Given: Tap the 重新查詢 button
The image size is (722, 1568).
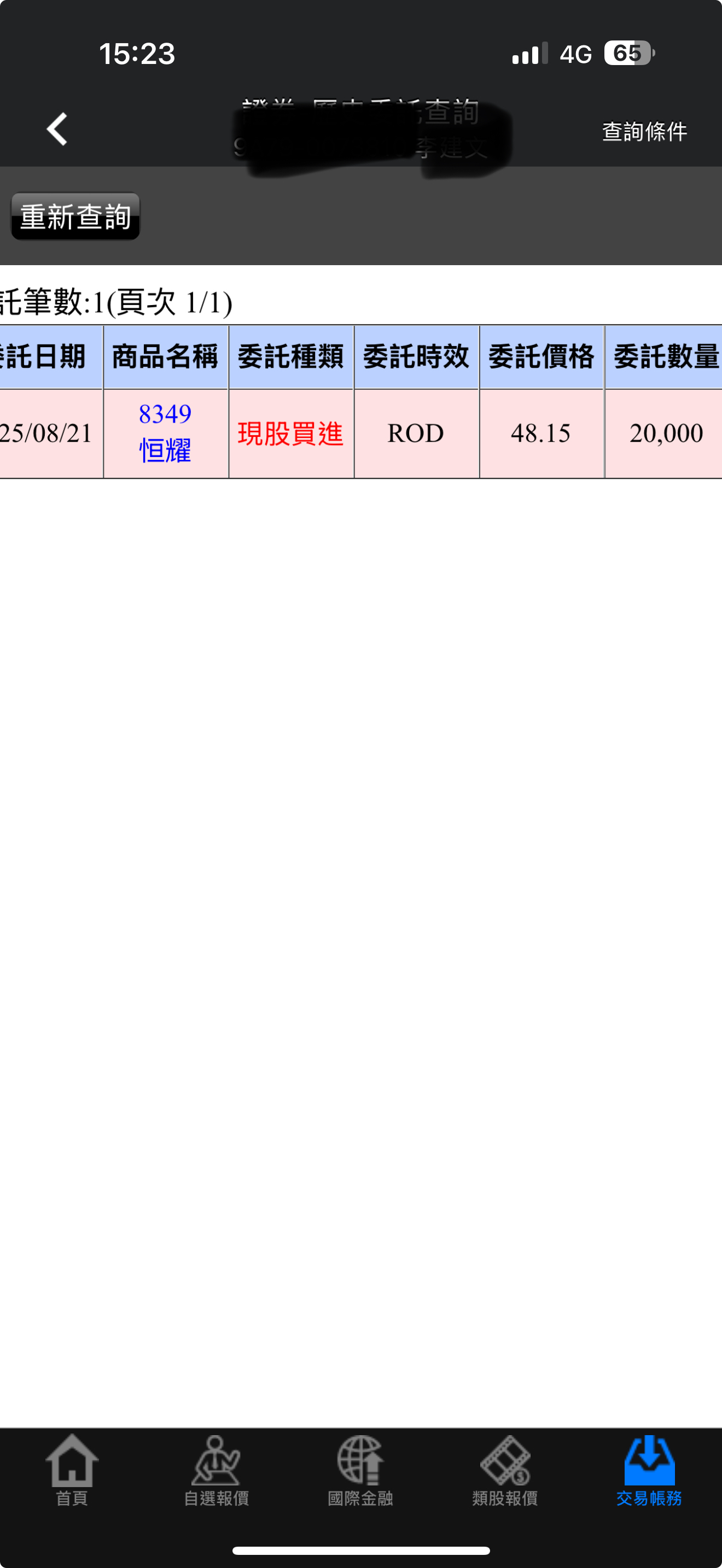Looking at the screenshot, I should point(75,217).
